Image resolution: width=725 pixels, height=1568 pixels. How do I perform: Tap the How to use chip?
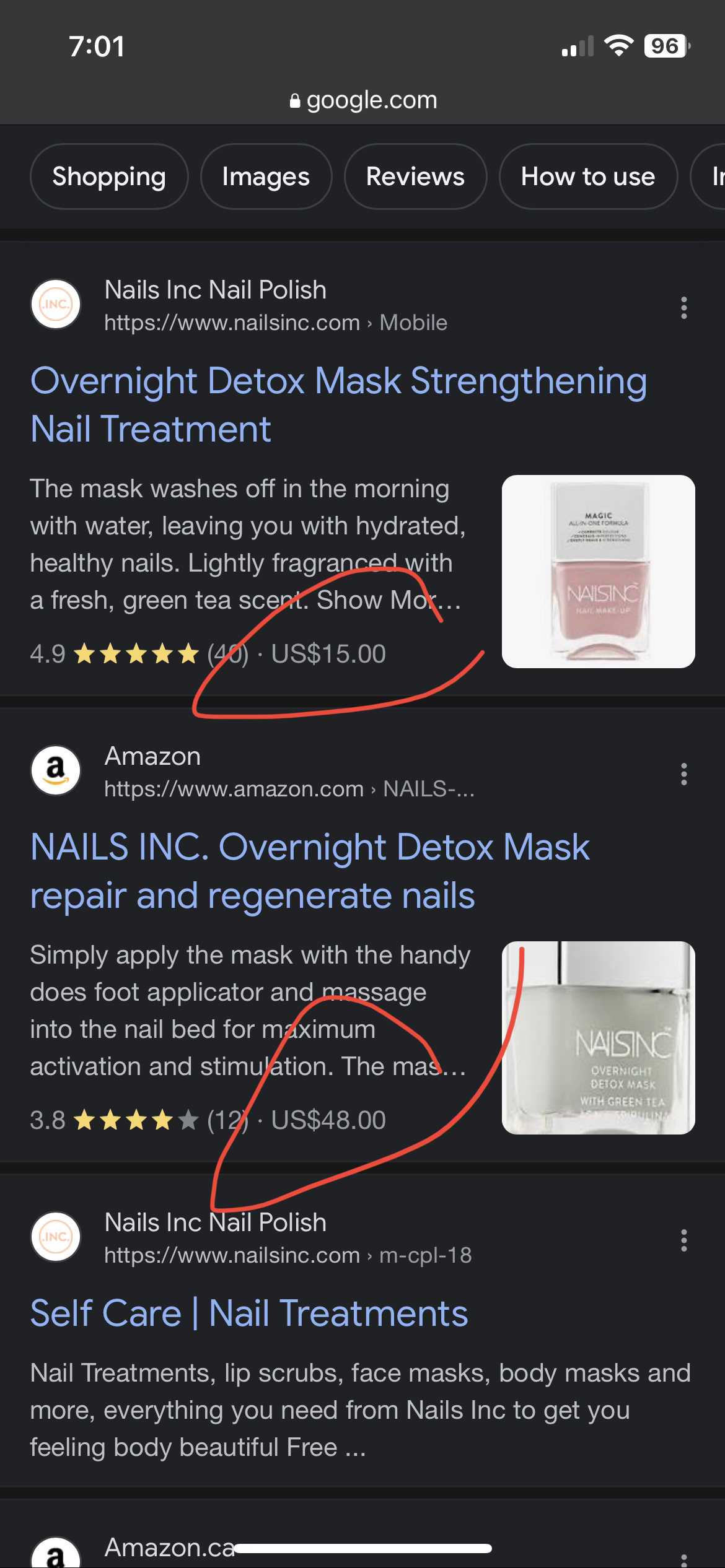[x=587, y=176]
